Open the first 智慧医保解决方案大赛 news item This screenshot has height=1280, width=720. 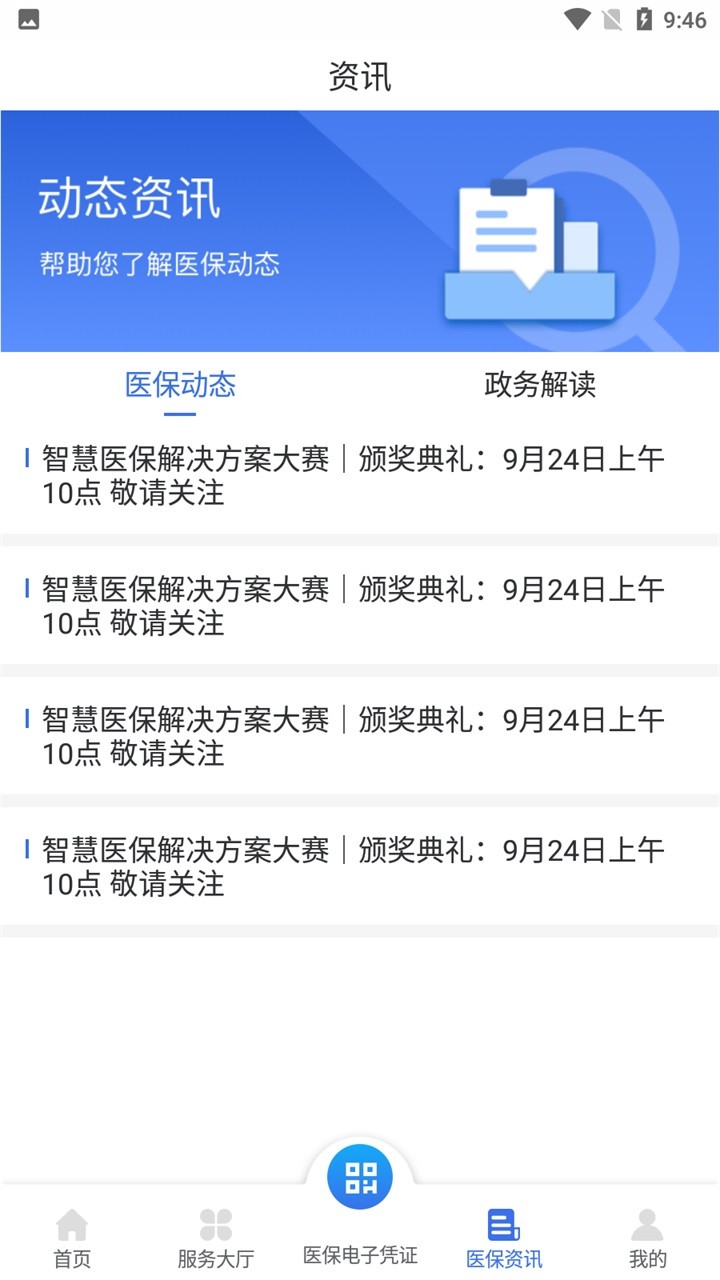click(353, 476)
